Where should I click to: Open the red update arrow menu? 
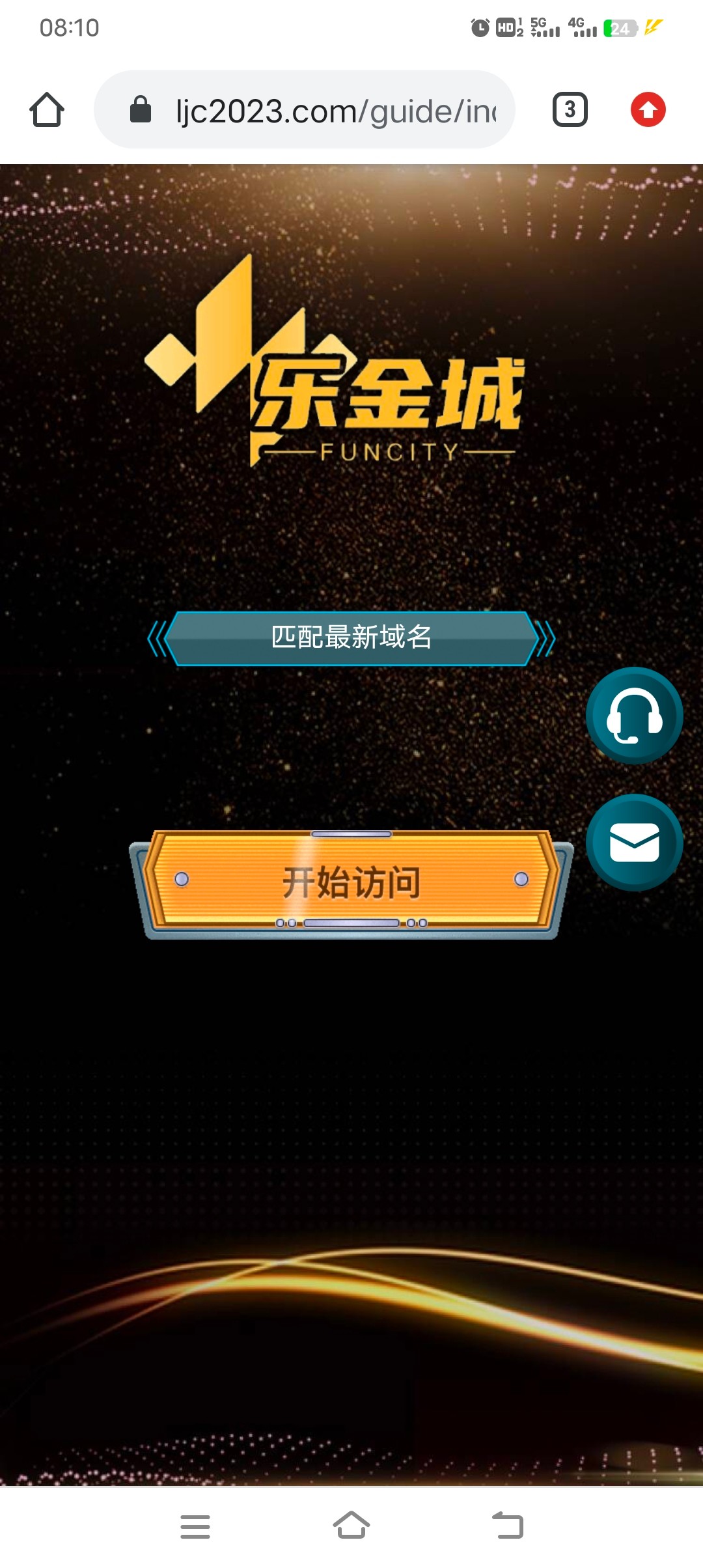click(648, 109)
